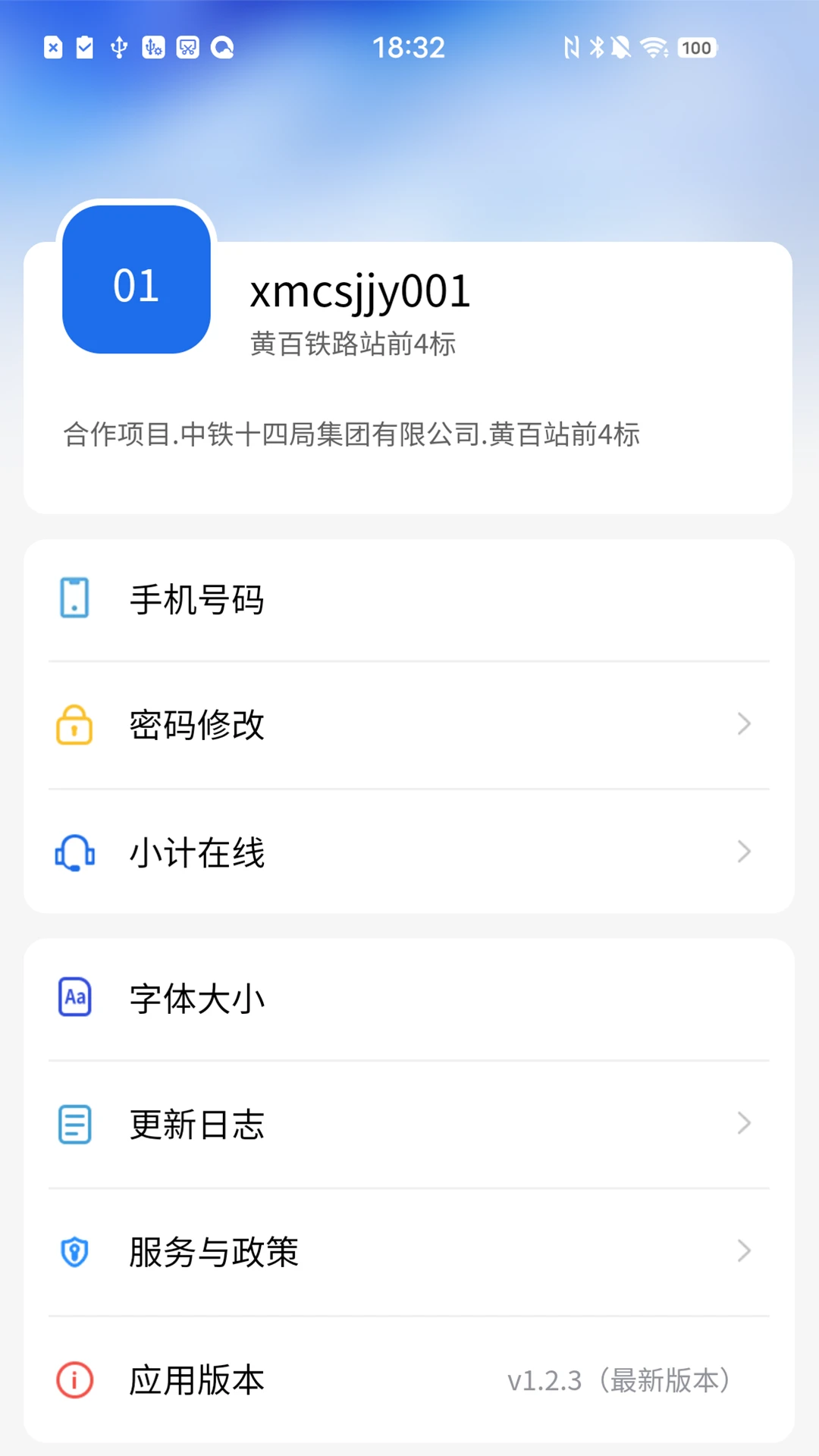The width and height of the screenshot is (819, 1456).
Task: Click the red info icon next to 应用版本
Action: click(x=74, y=1380)
